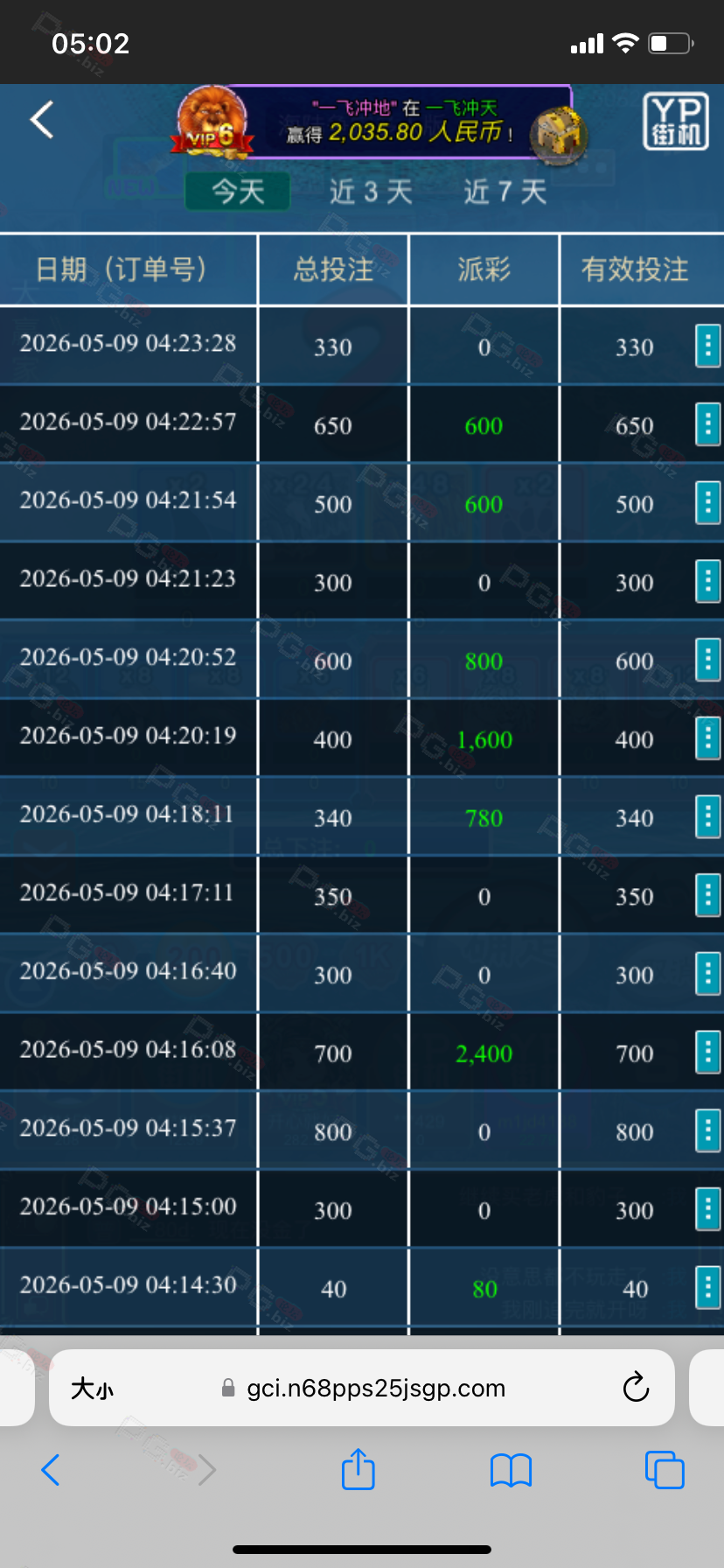Image resolution: width=724 pixels, height=1568 pixels.
Task: Select the 今天 tab
Action: coord(238,192)
